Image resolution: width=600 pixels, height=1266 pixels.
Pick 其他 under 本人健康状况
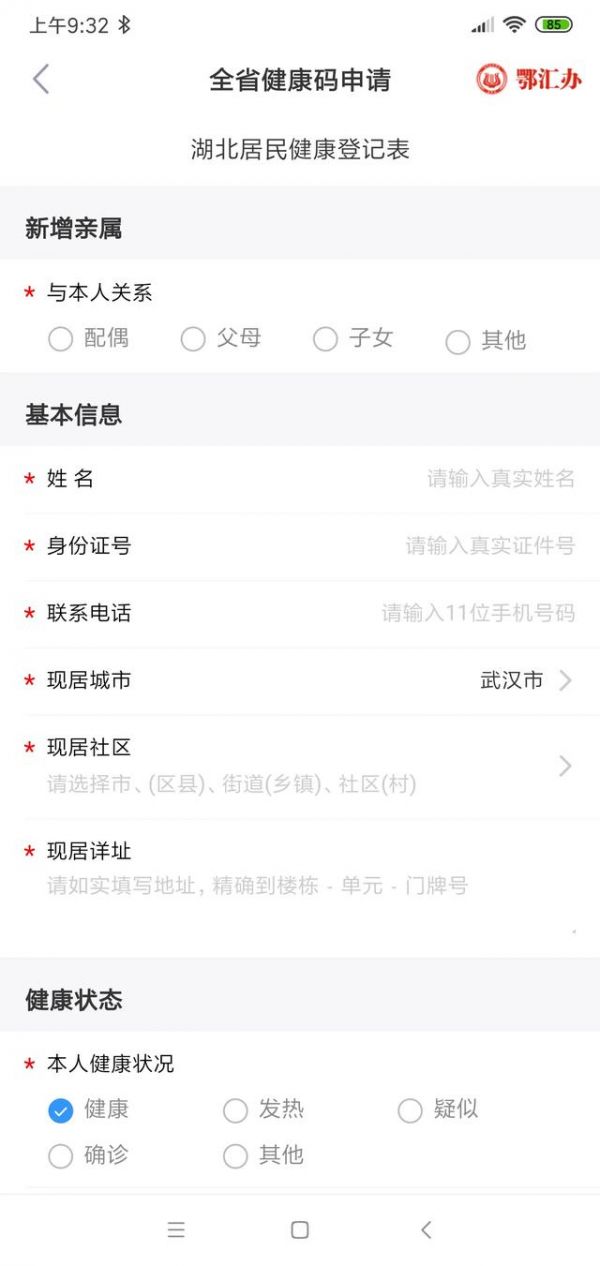[x=235, y=1156]
